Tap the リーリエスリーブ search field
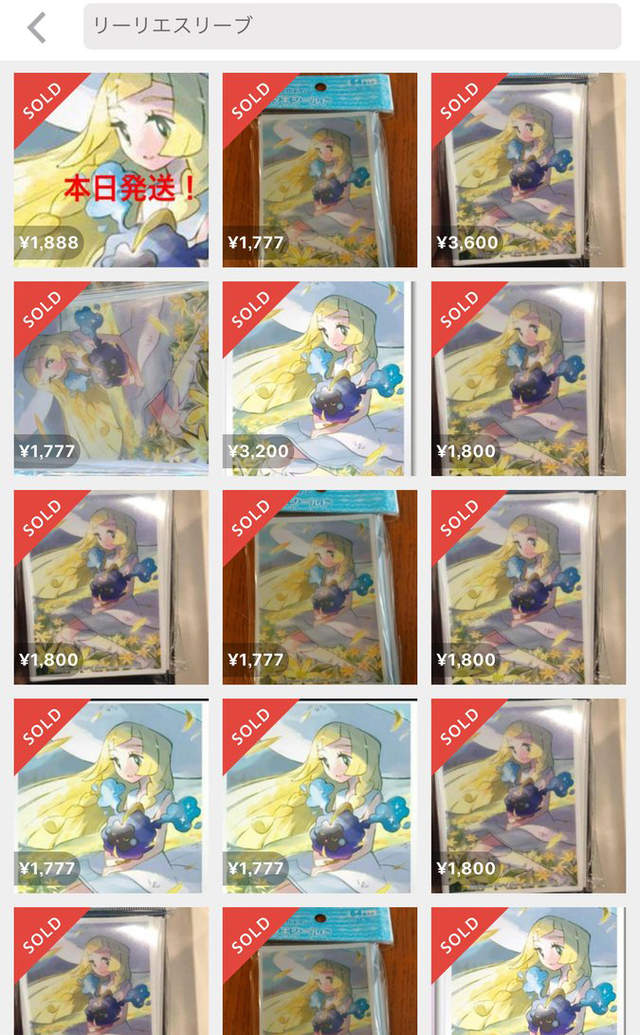Viewport: 640px width, 1035px height. (350, 27)
